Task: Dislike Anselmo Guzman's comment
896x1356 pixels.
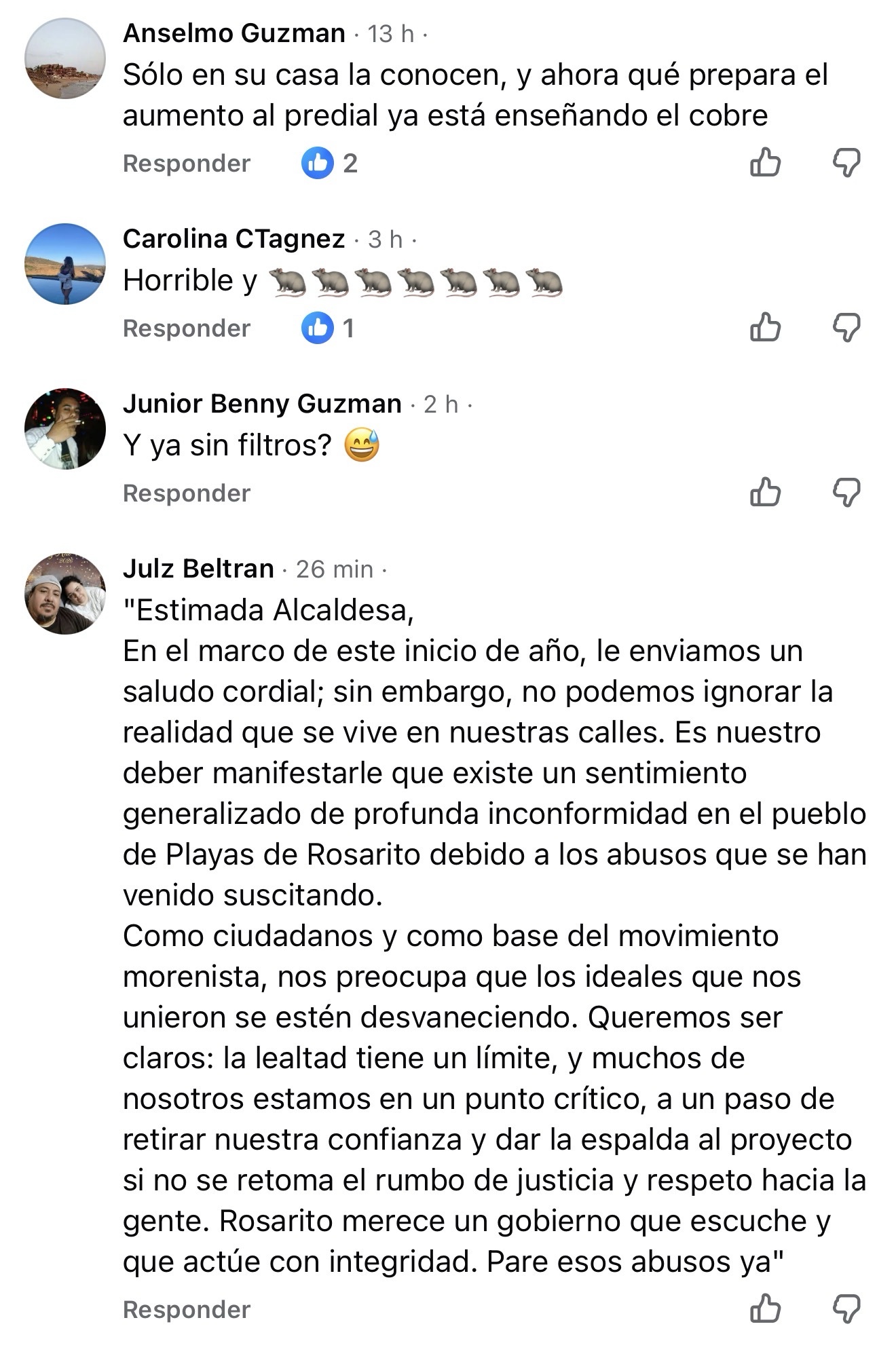Action: [x=846, y=163]
